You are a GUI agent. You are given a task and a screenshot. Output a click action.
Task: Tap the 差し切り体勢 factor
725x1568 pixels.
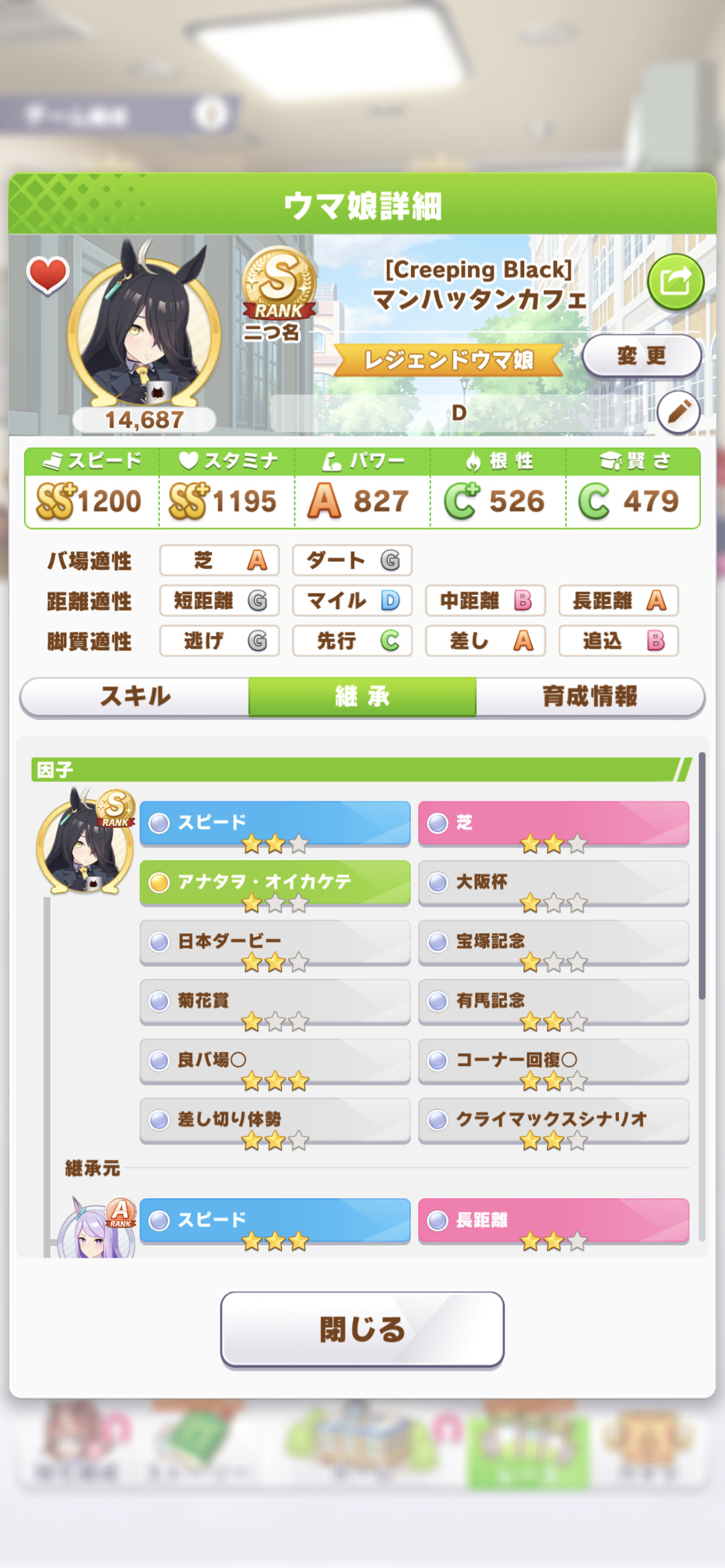pos(275,1120)
